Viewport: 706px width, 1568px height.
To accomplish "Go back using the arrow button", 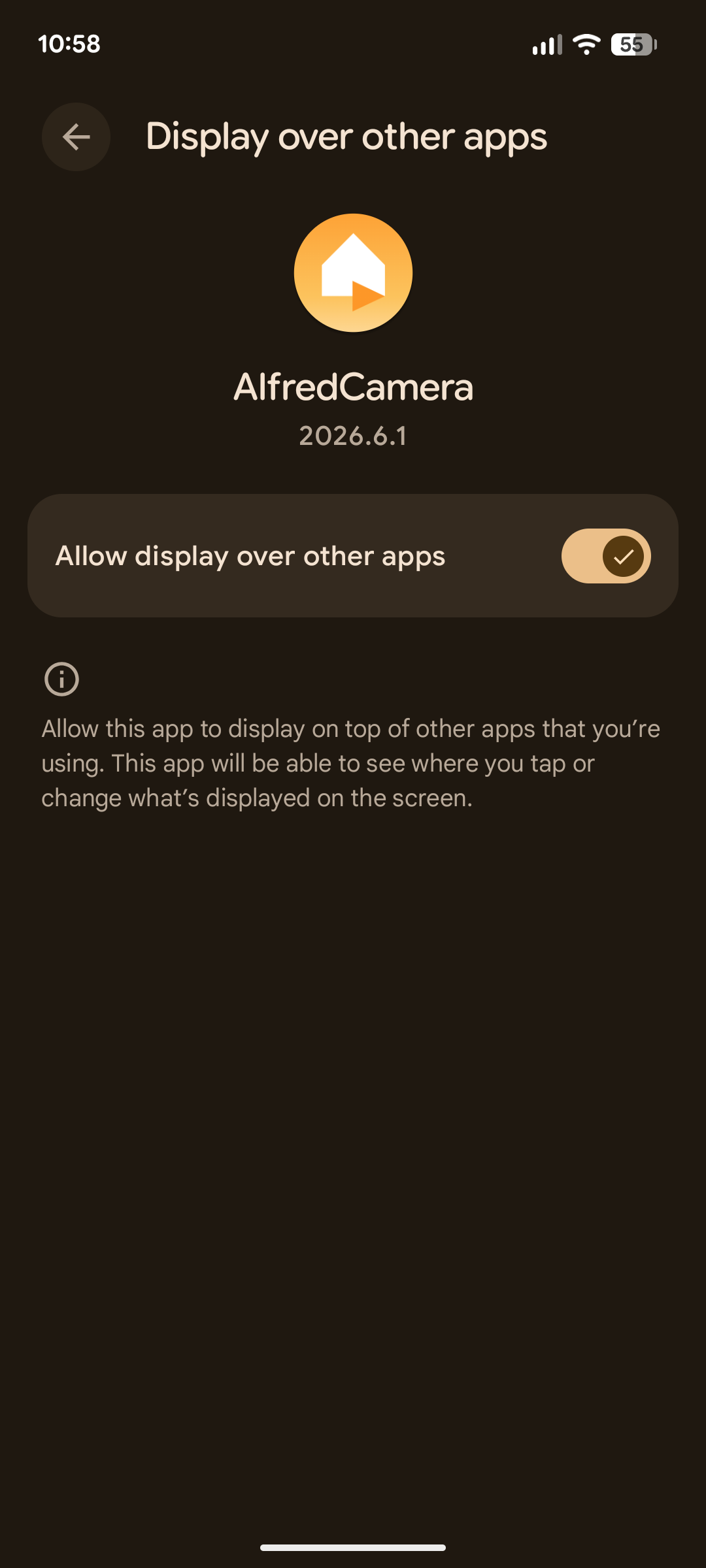I will (76, 137).
